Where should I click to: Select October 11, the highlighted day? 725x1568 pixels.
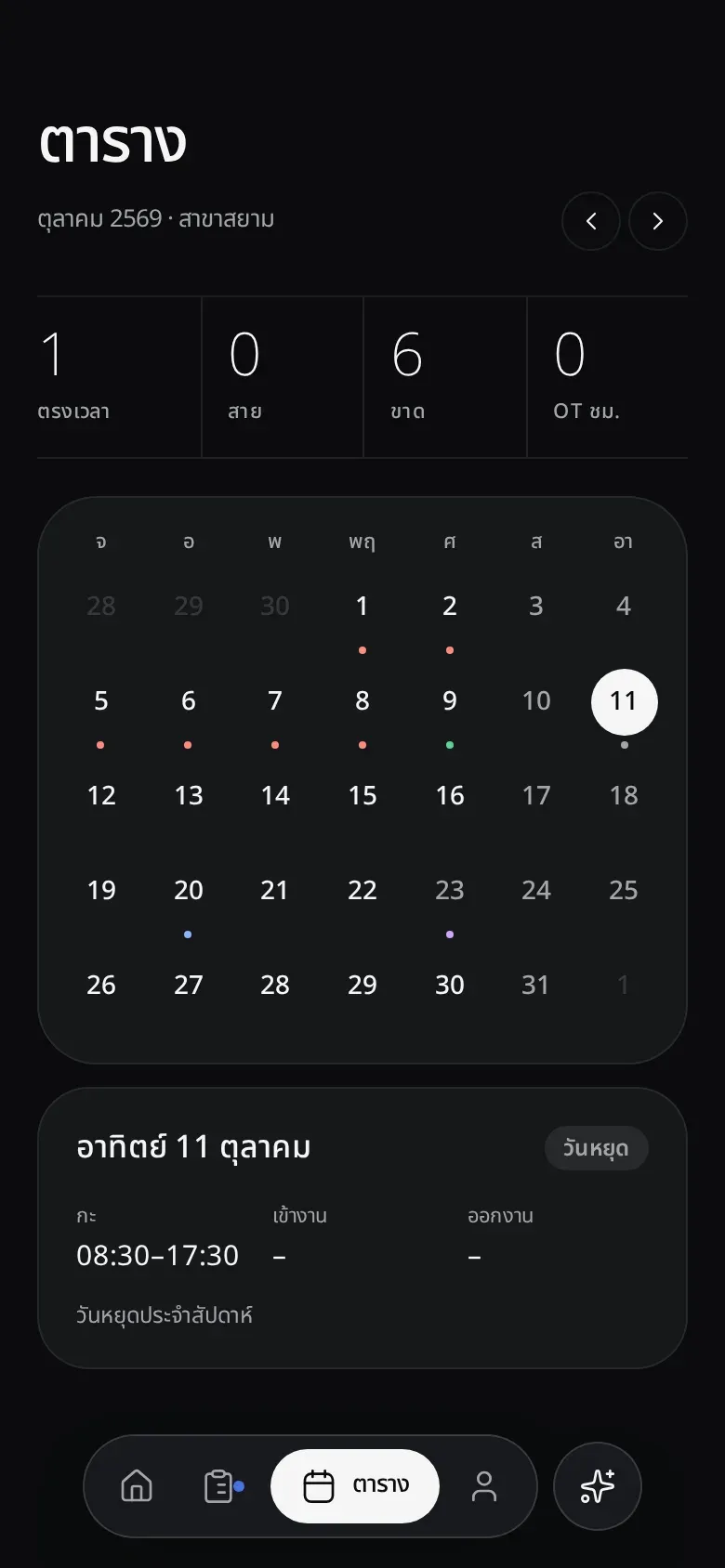624,702
